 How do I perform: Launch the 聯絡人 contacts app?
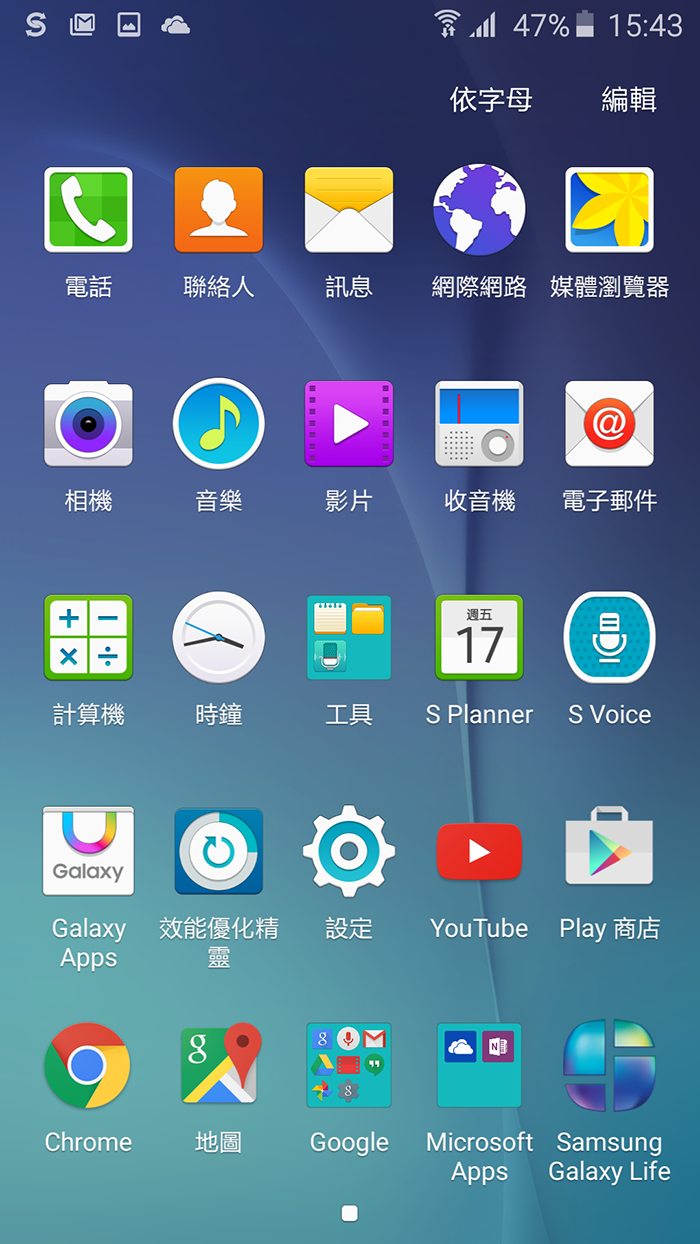218,210
